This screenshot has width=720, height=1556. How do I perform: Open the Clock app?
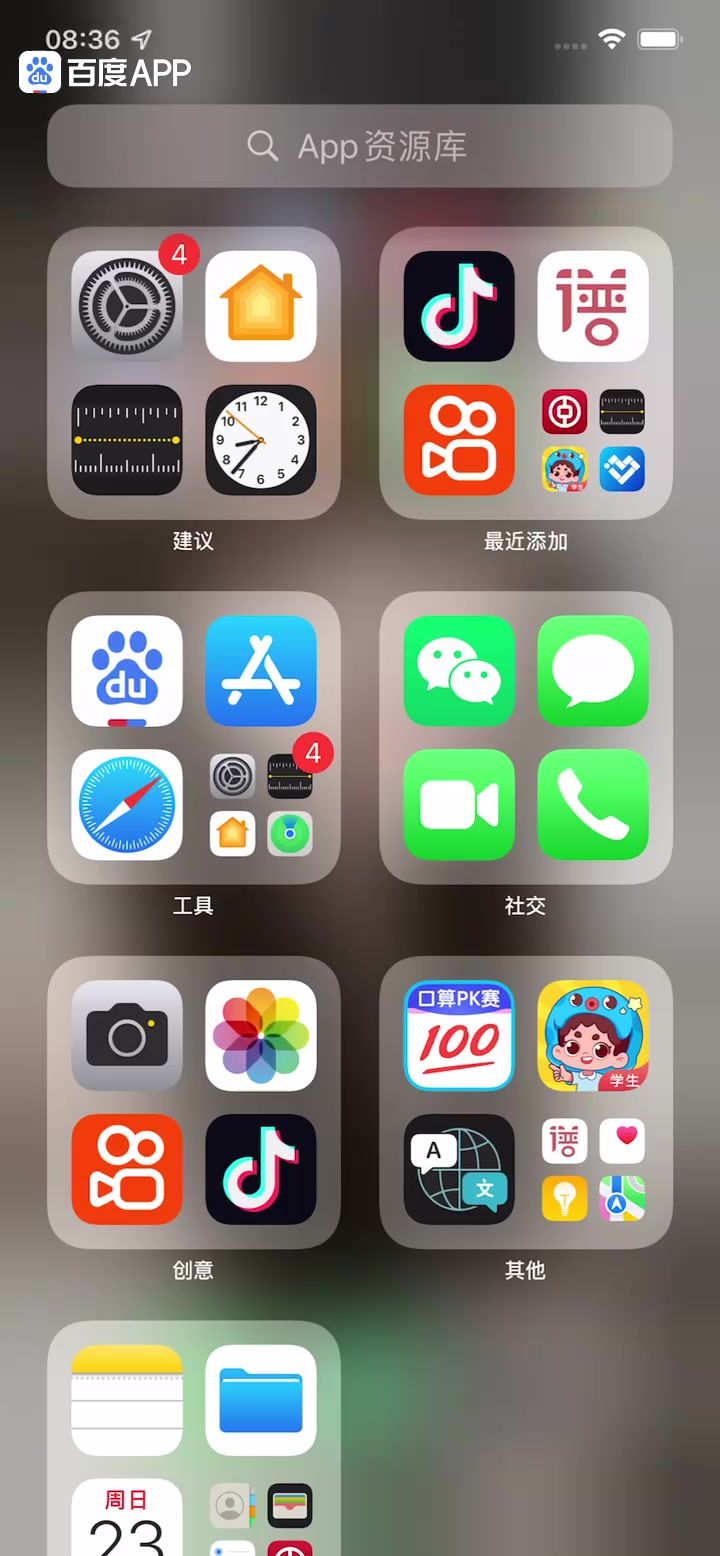click(x=261, y=440)
